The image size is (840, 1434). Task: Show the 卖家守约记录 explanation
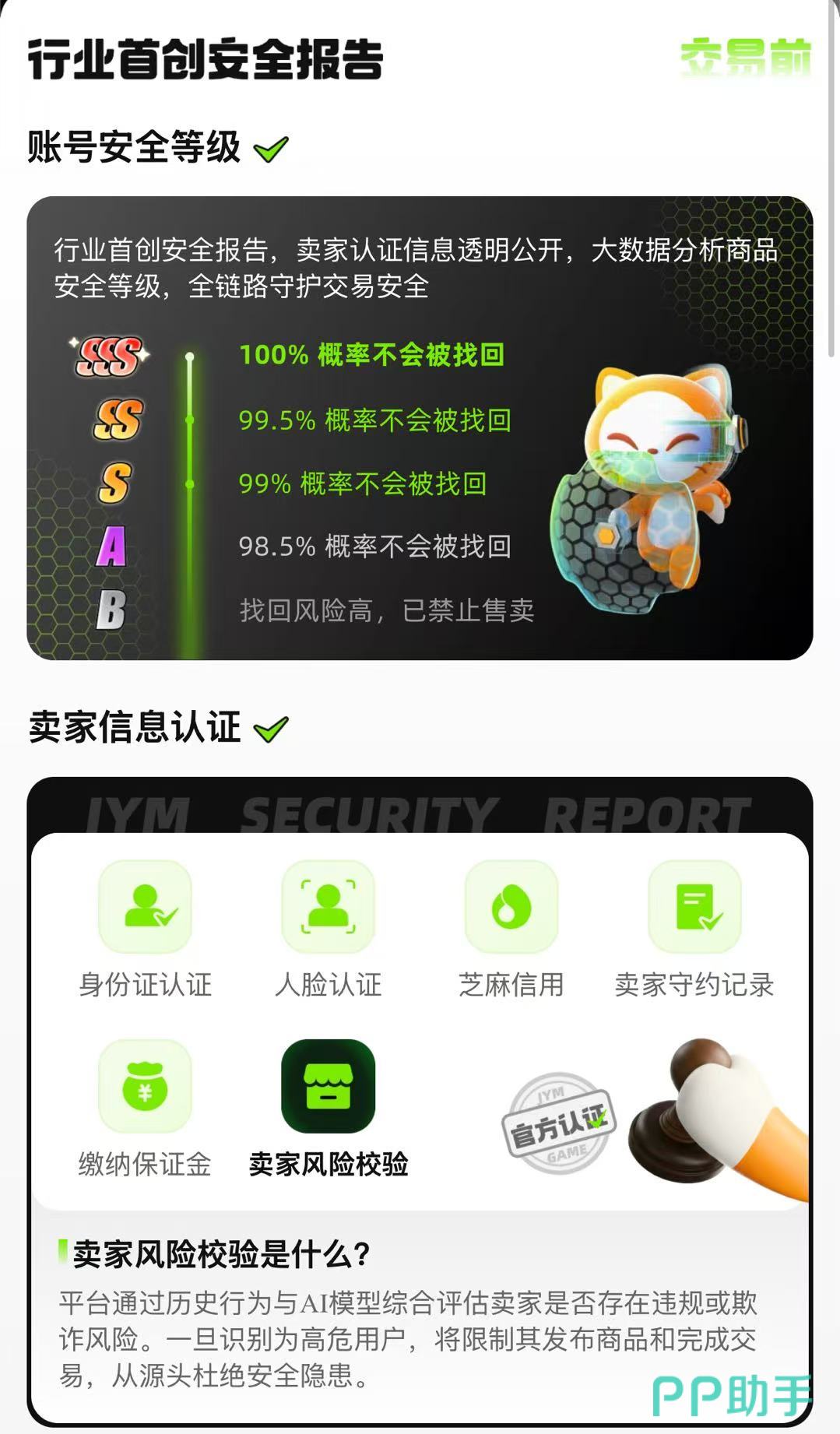click(694, 930)
